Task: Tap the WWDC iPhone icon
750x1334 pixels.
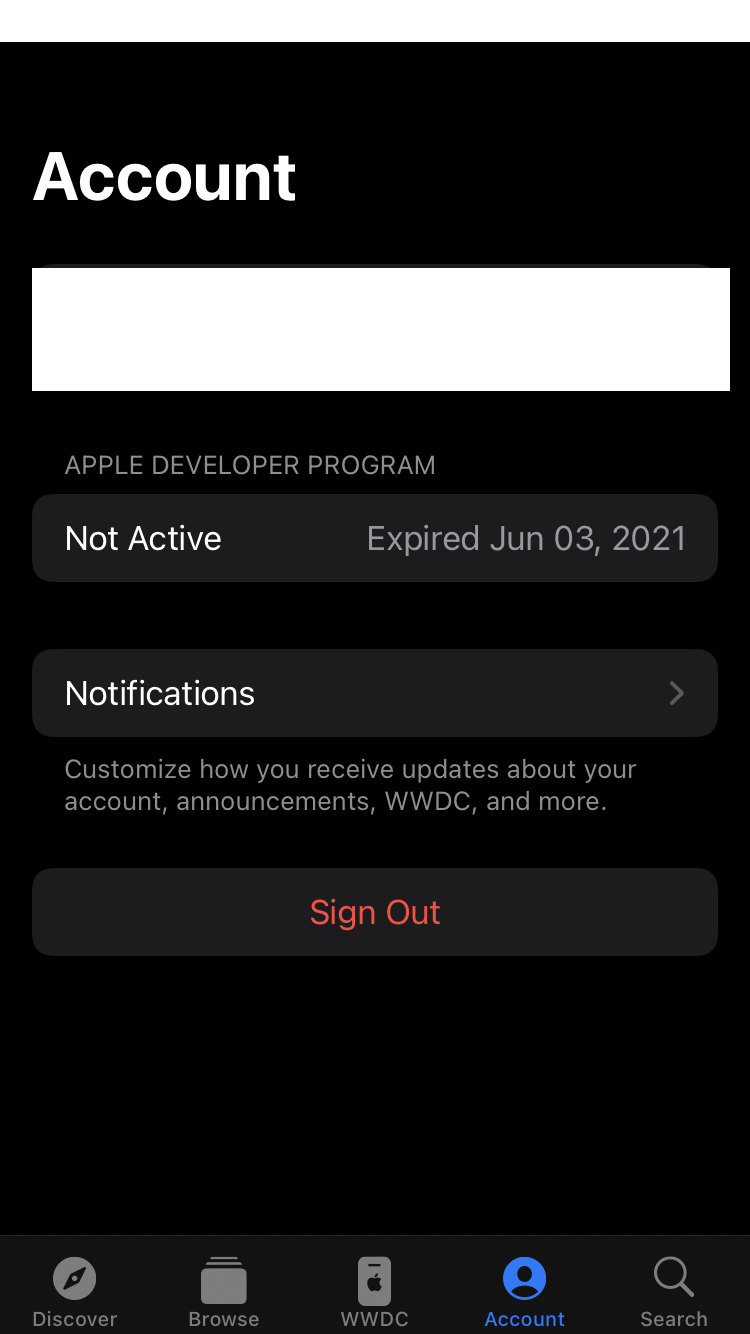Action: pos(374,1277)
